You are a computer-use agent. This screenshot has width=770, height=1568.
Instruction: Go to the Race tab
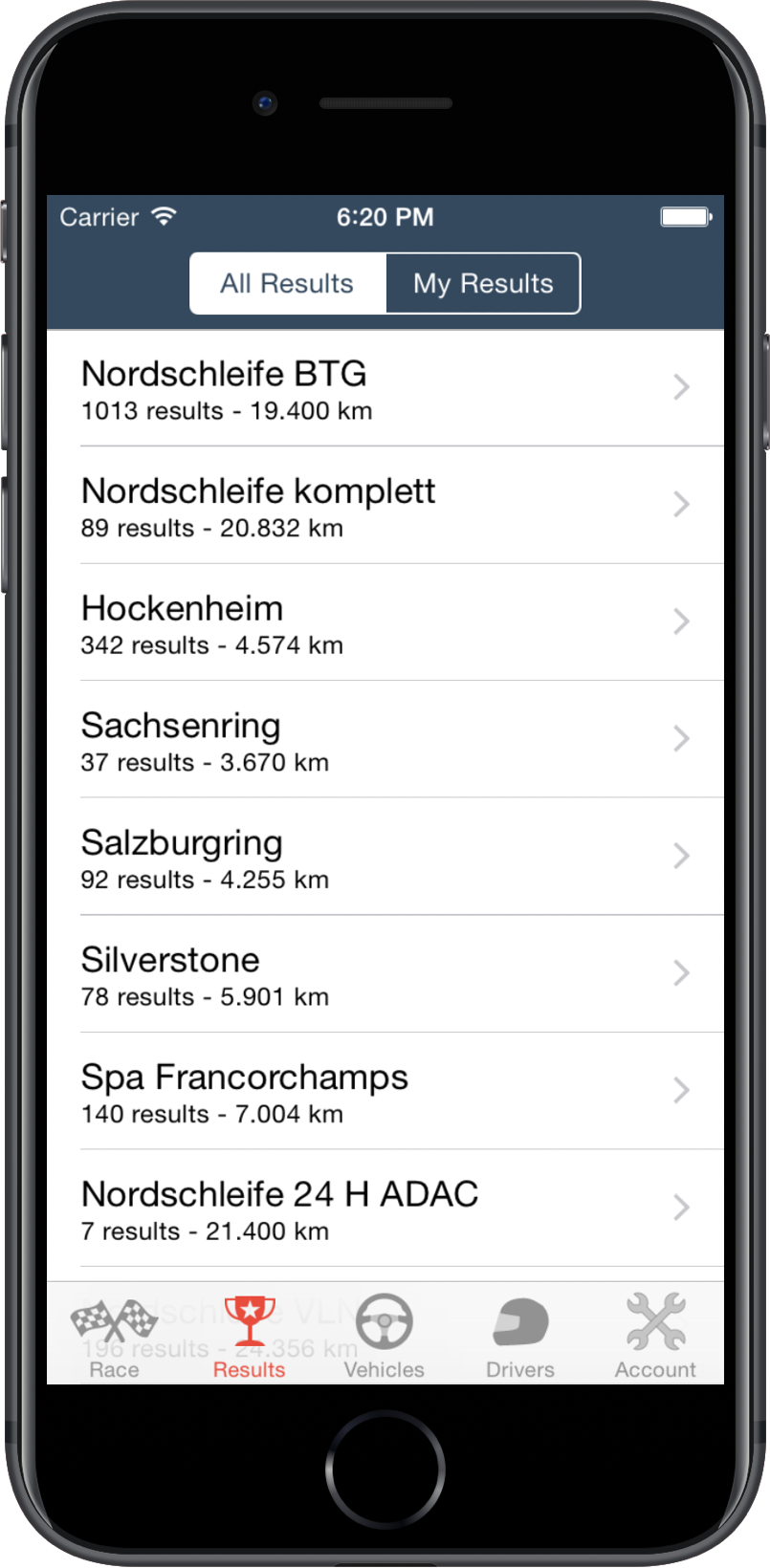114,1335
